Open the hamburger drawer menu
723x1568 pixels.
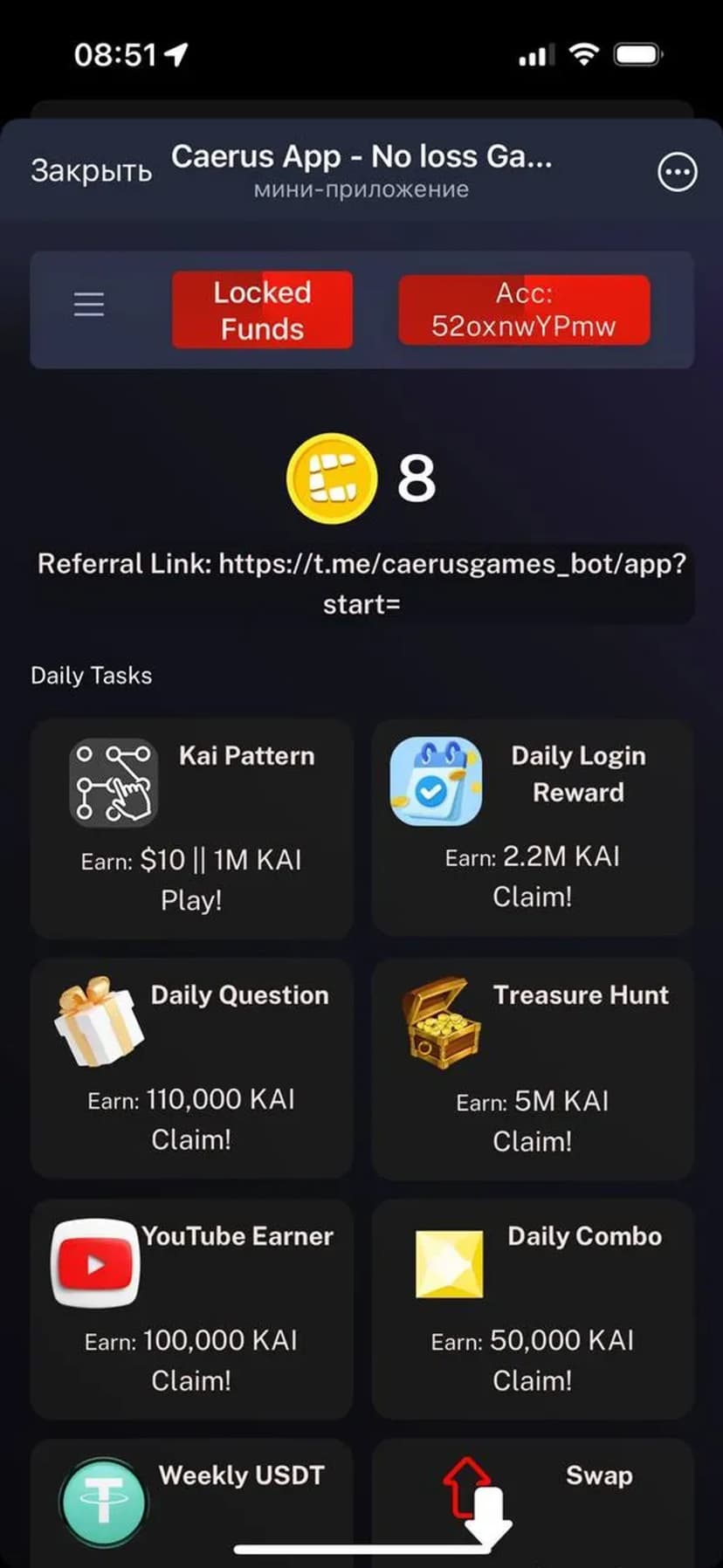[x=88, y=304]
